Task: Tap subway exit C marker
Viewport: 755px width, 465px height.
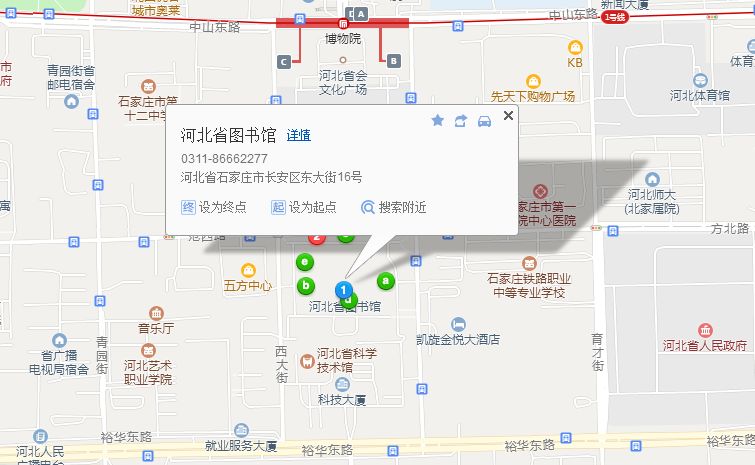Action: click(x=284, y=62)
